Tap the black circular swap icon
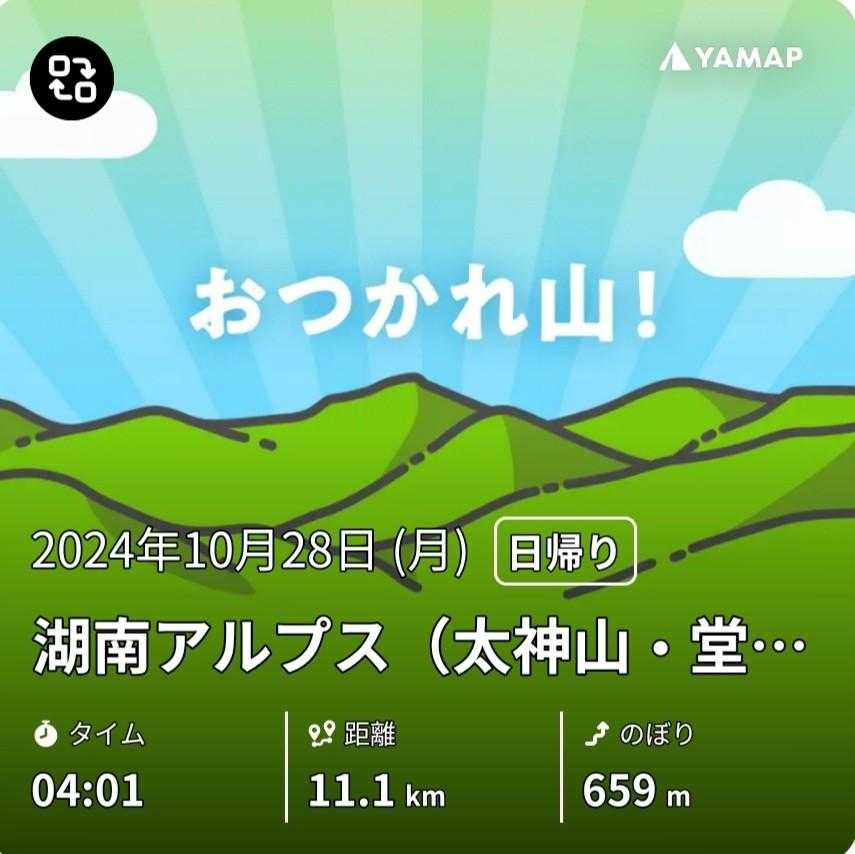Screen dimensions: 855x854 (x=72, y=79)
